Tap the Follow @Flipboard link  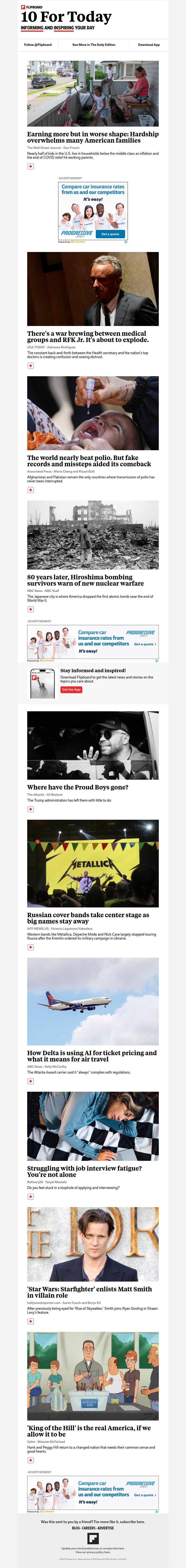(x=38, y=44)
